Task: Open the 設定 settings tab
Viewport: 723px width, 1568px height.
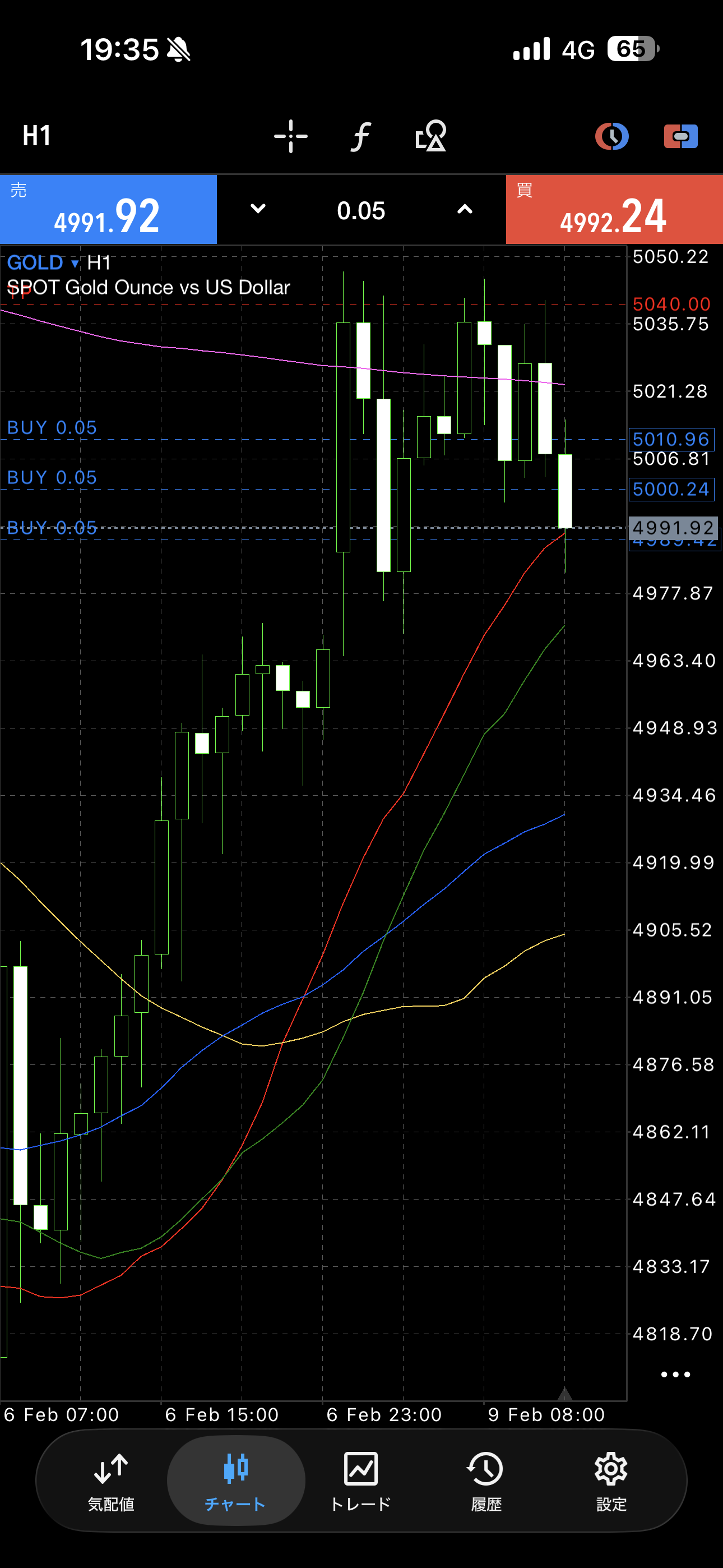Action: tap(611, 1481)
